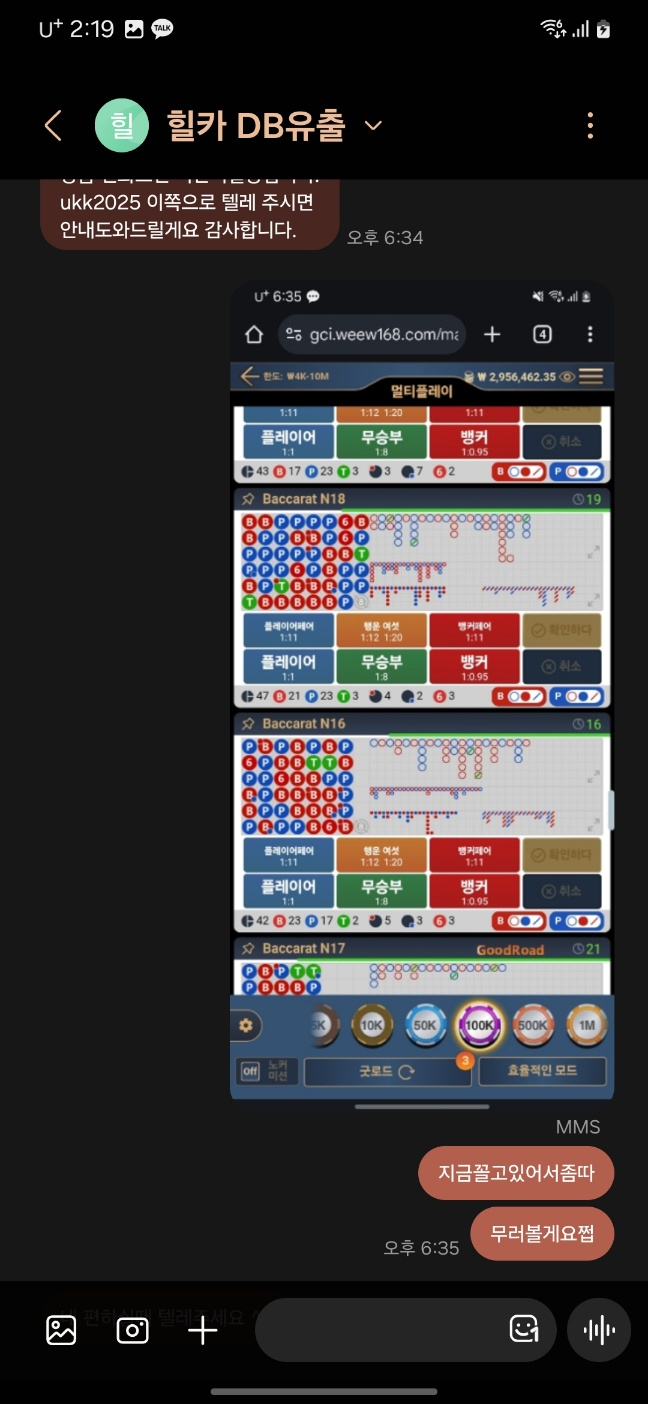Open the gallery attachment icon
Image resolution: width=648 pixels, height=1404 pixels.
click(61, 1330)
